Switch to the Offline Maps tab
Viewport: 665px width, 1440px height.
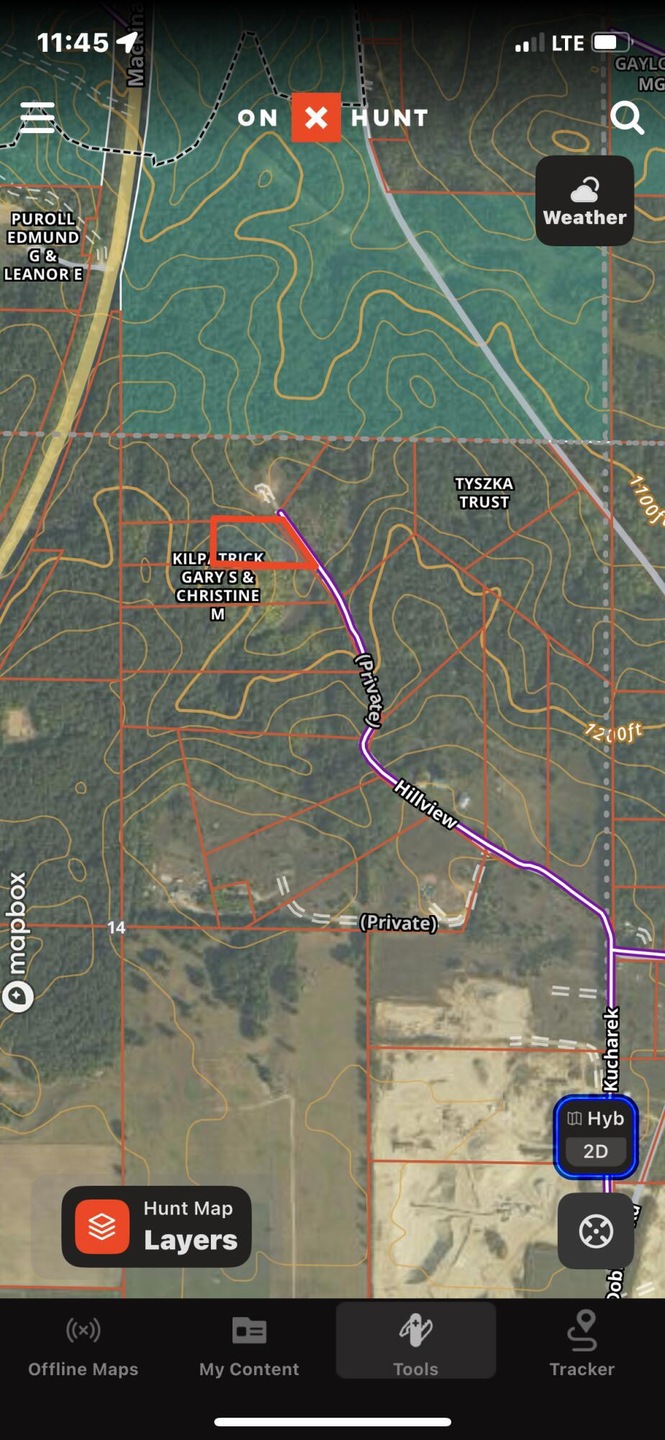click(x=83, y=1345)
